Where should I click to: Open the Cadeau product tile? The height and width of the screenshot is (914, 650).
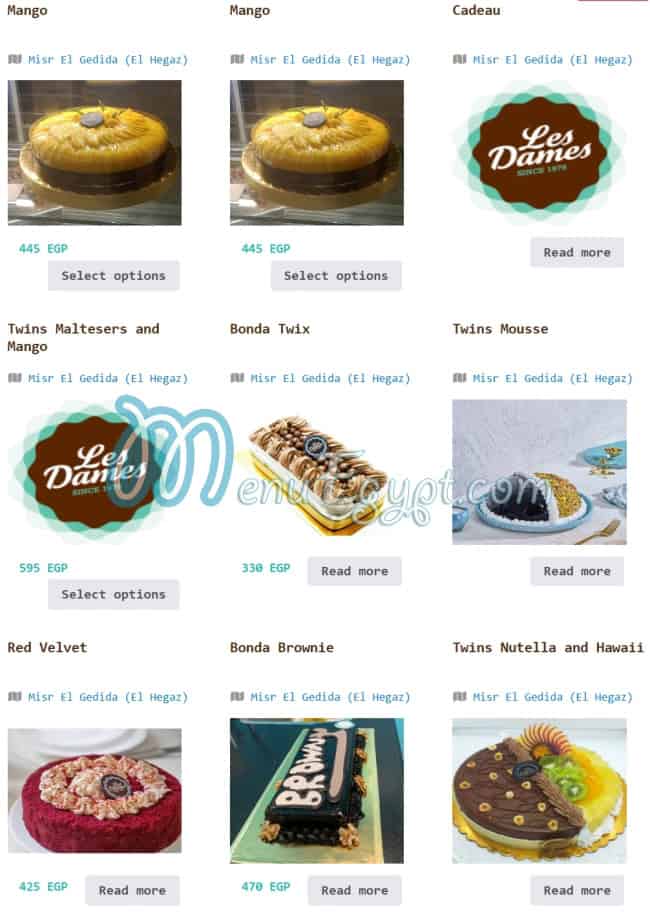539,152
